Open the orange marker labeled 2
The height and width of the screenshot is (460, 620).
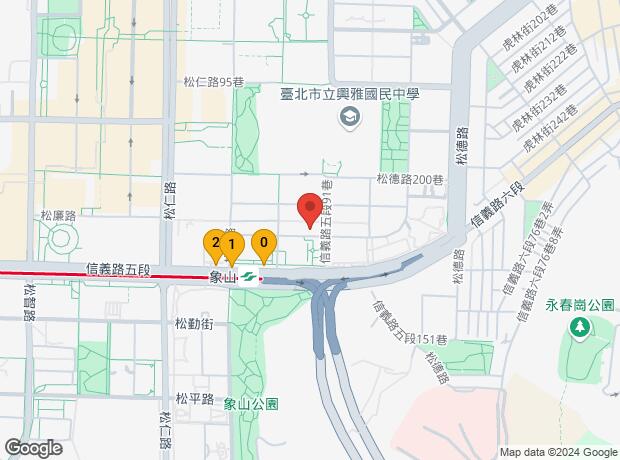point(213,242)
